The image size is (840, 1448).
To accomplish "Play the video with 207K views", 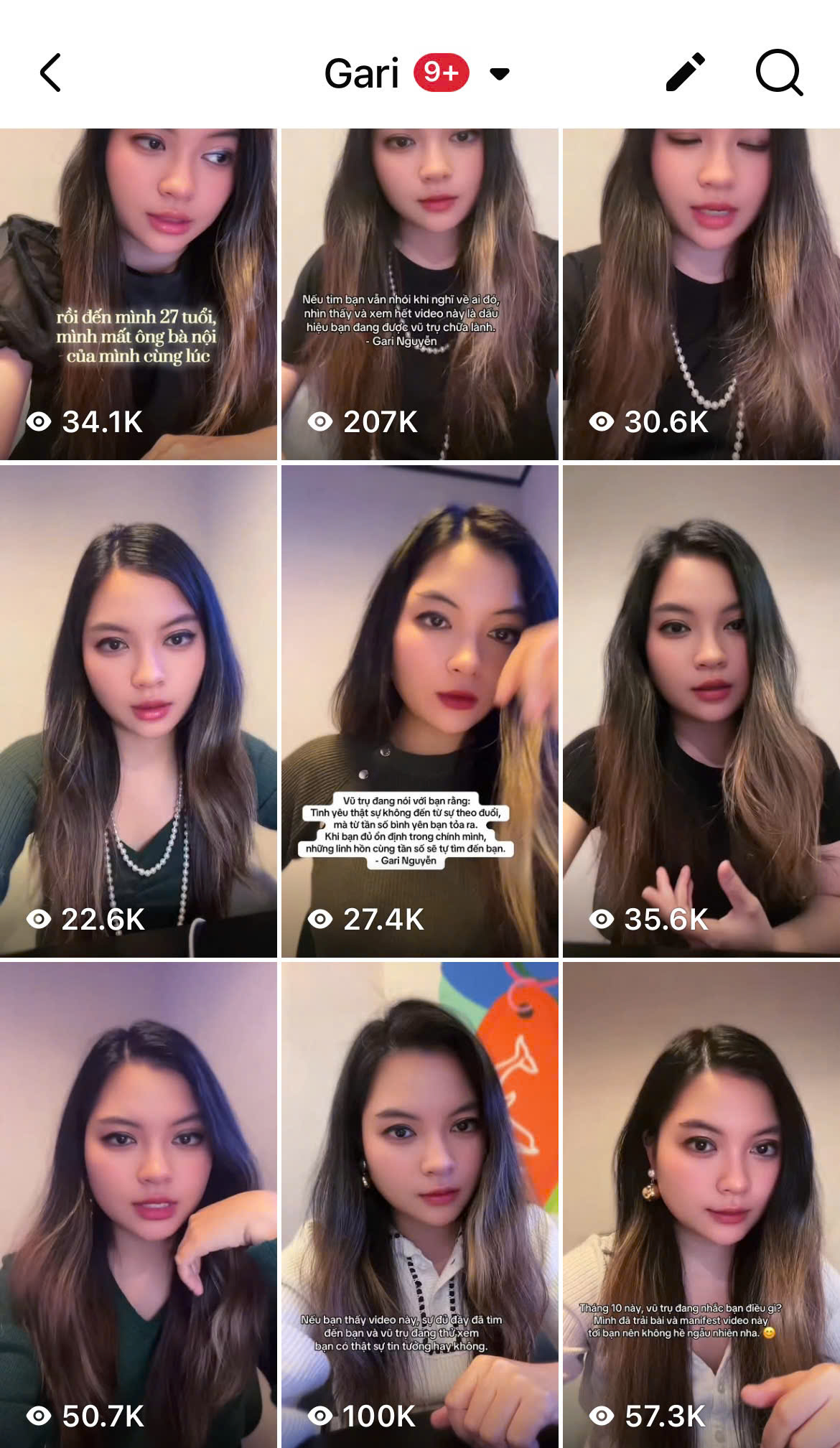I will click(x=419, y=294).
